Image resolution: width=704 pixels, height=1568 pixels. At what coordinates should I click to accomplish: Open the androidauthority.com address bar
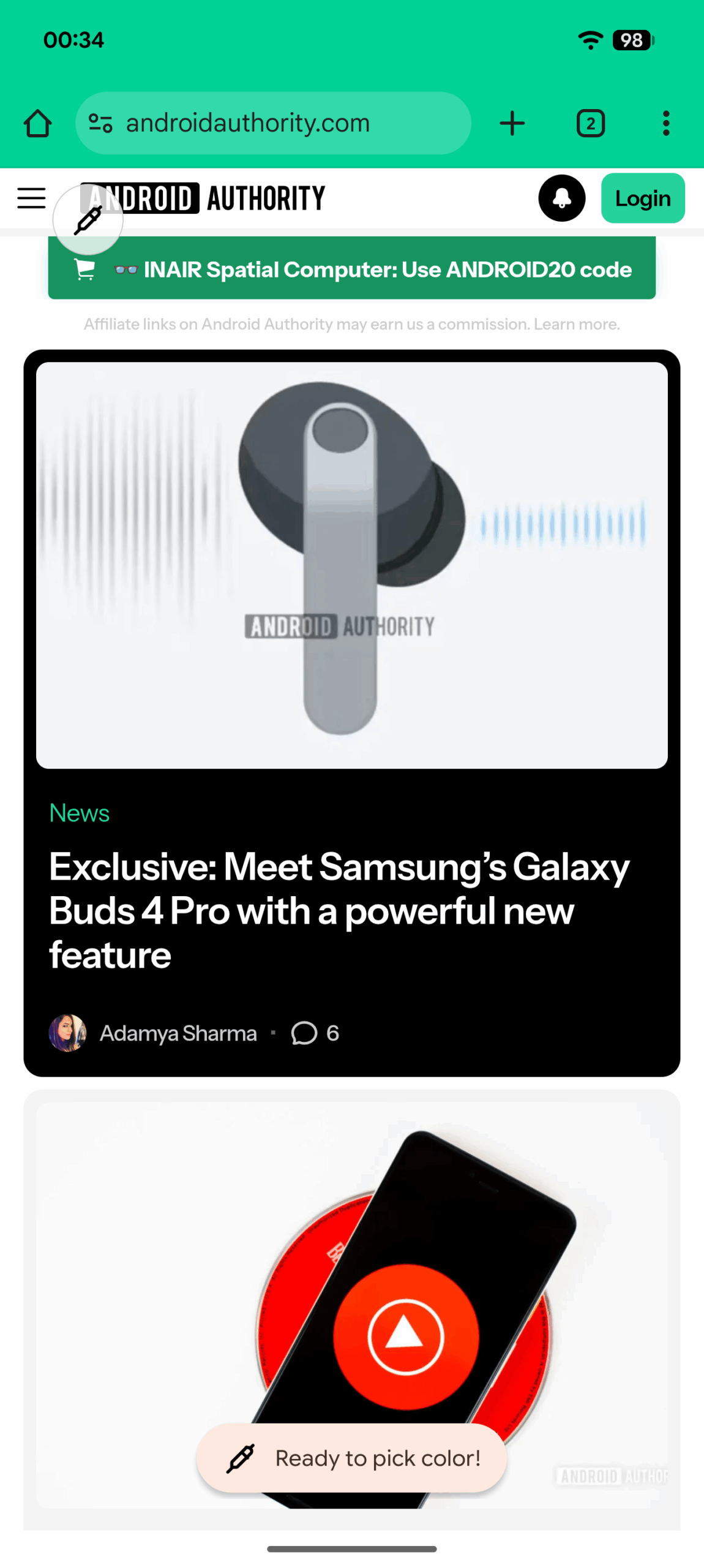pos(273,123)
